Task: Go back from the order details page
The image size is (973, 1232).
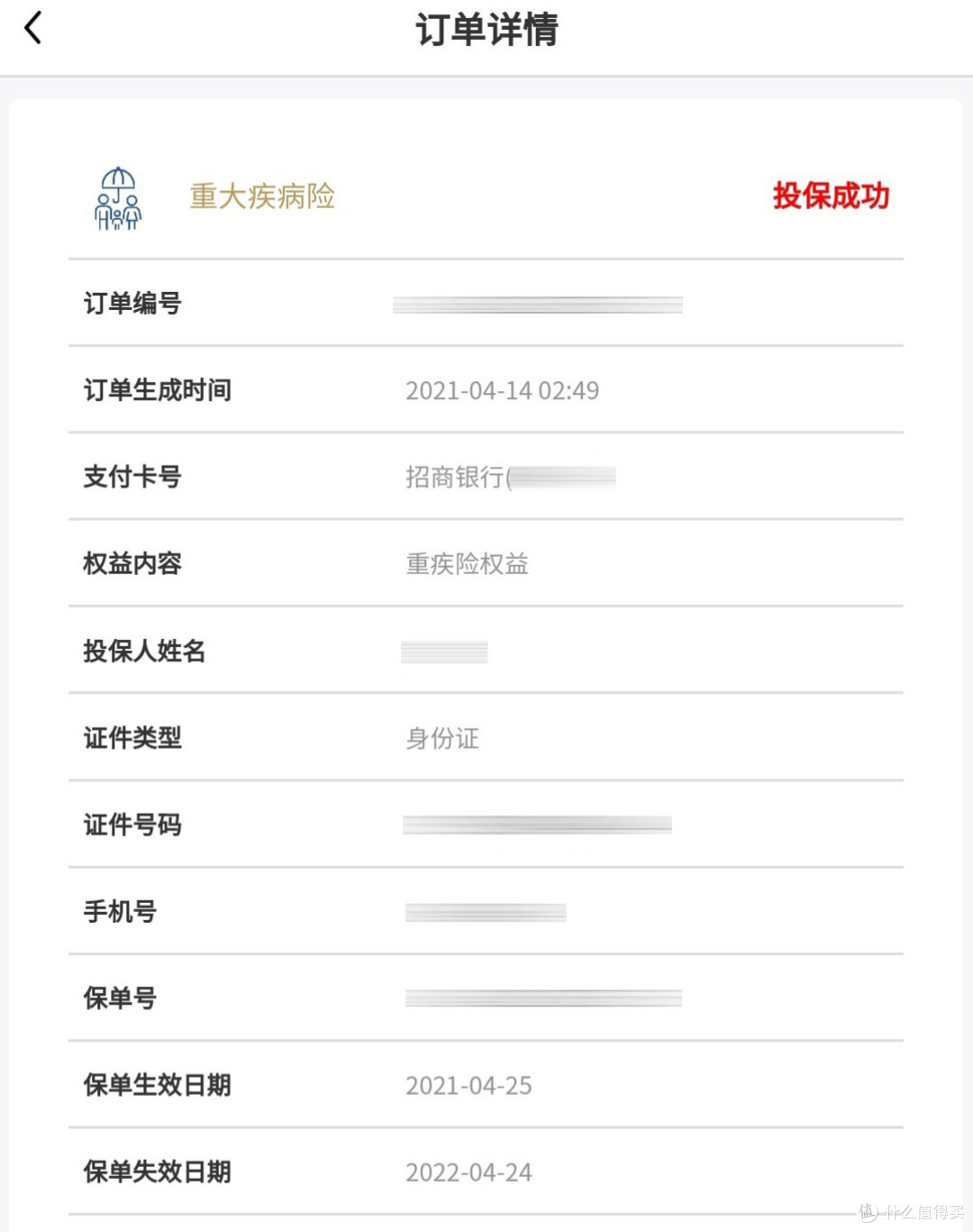Action: tap(32, 28)
